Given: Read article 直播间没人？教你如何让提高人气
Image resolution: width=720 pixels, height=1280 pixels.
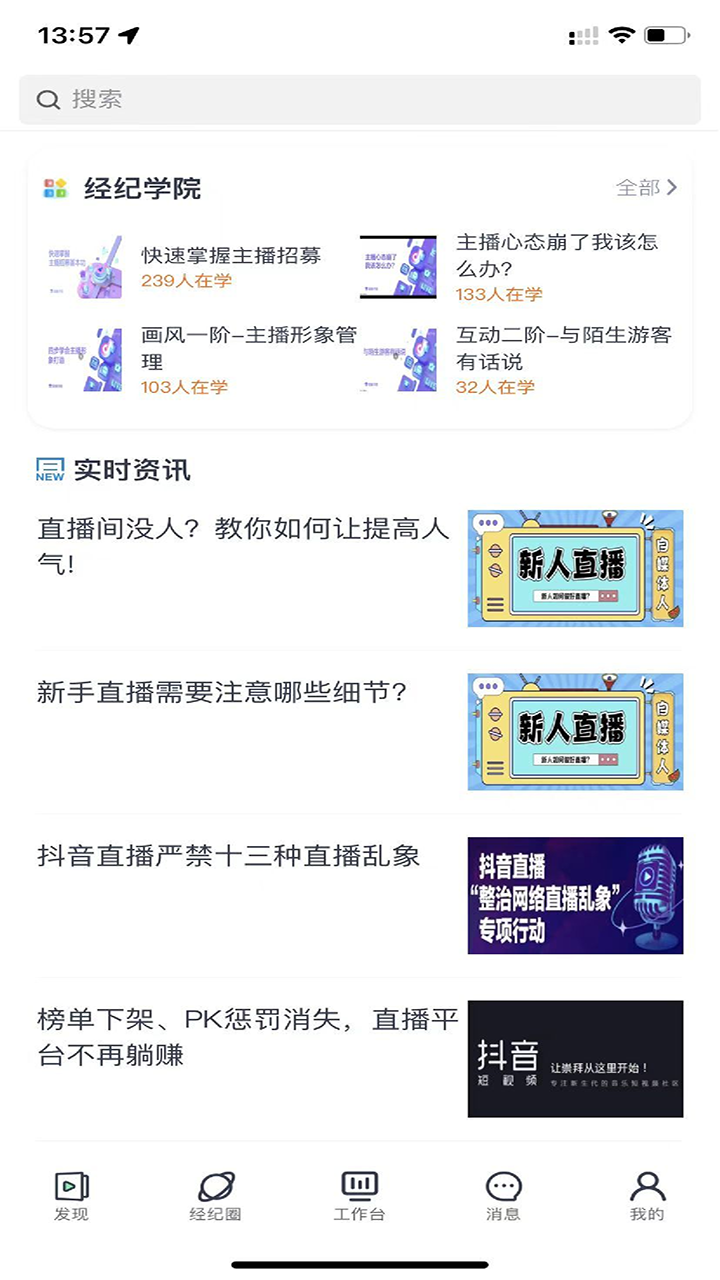Looking at the screenshot, I should pos(360,569).
